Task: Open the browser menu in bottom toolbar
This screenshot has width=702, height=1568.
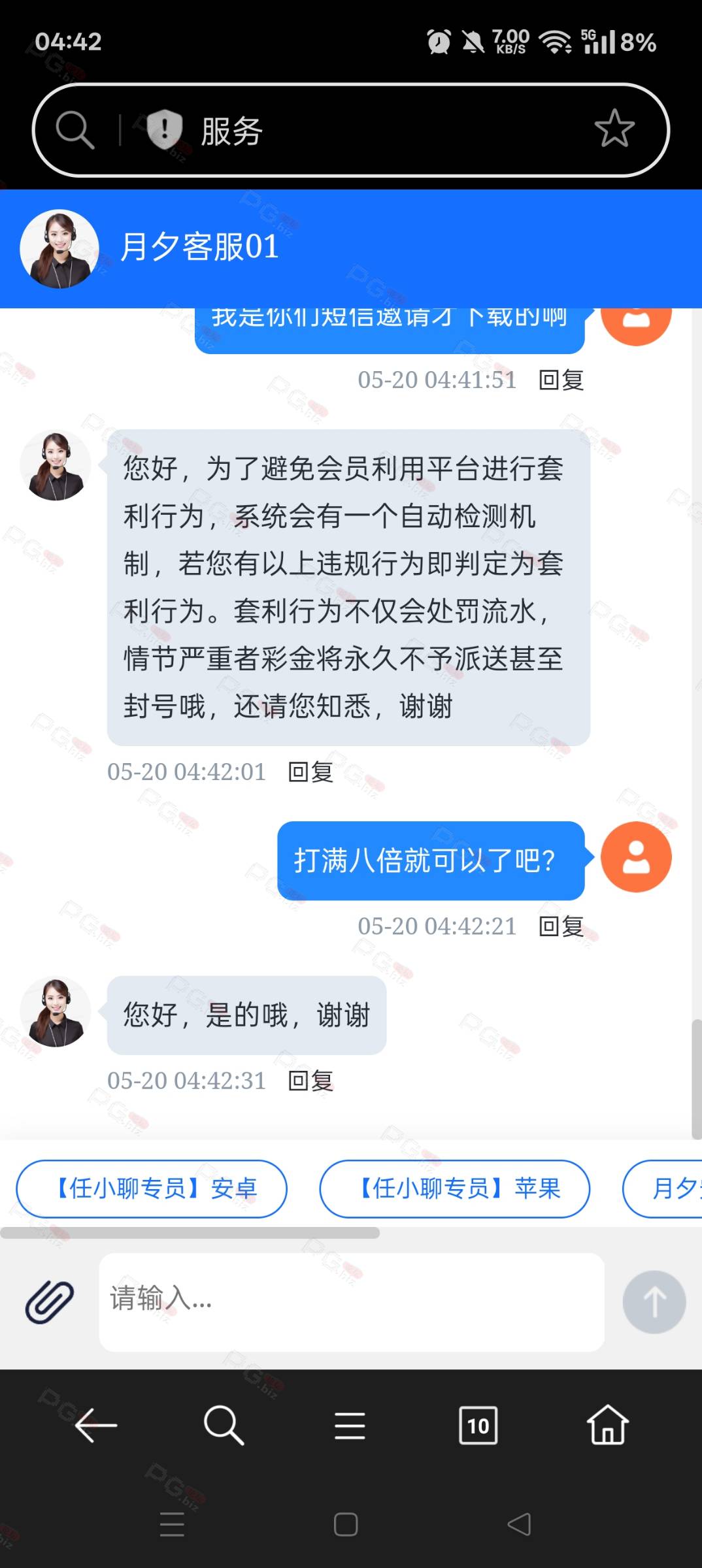Action: click(x=350, y=1425)
